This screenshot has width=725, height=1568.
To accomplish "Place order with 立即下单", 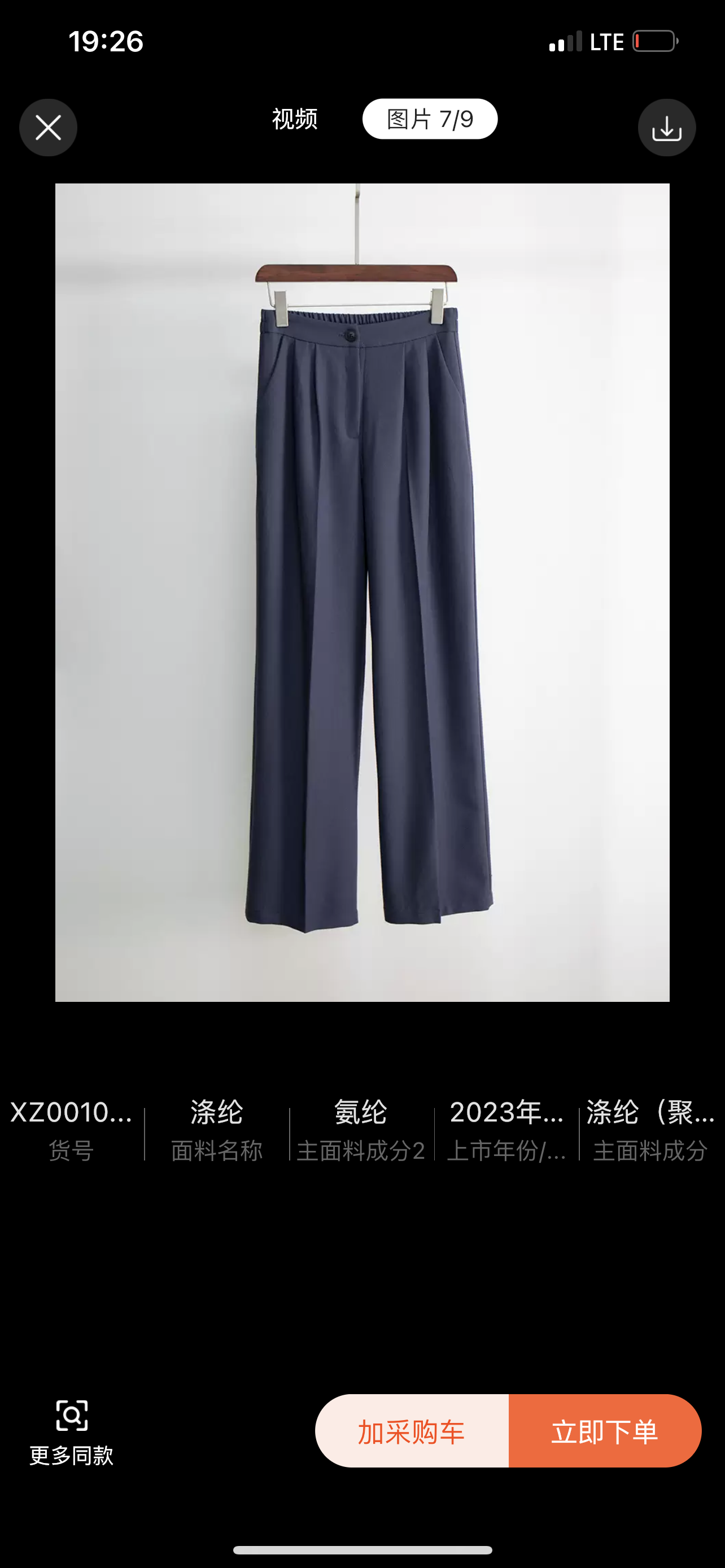I will [605, 1431].
